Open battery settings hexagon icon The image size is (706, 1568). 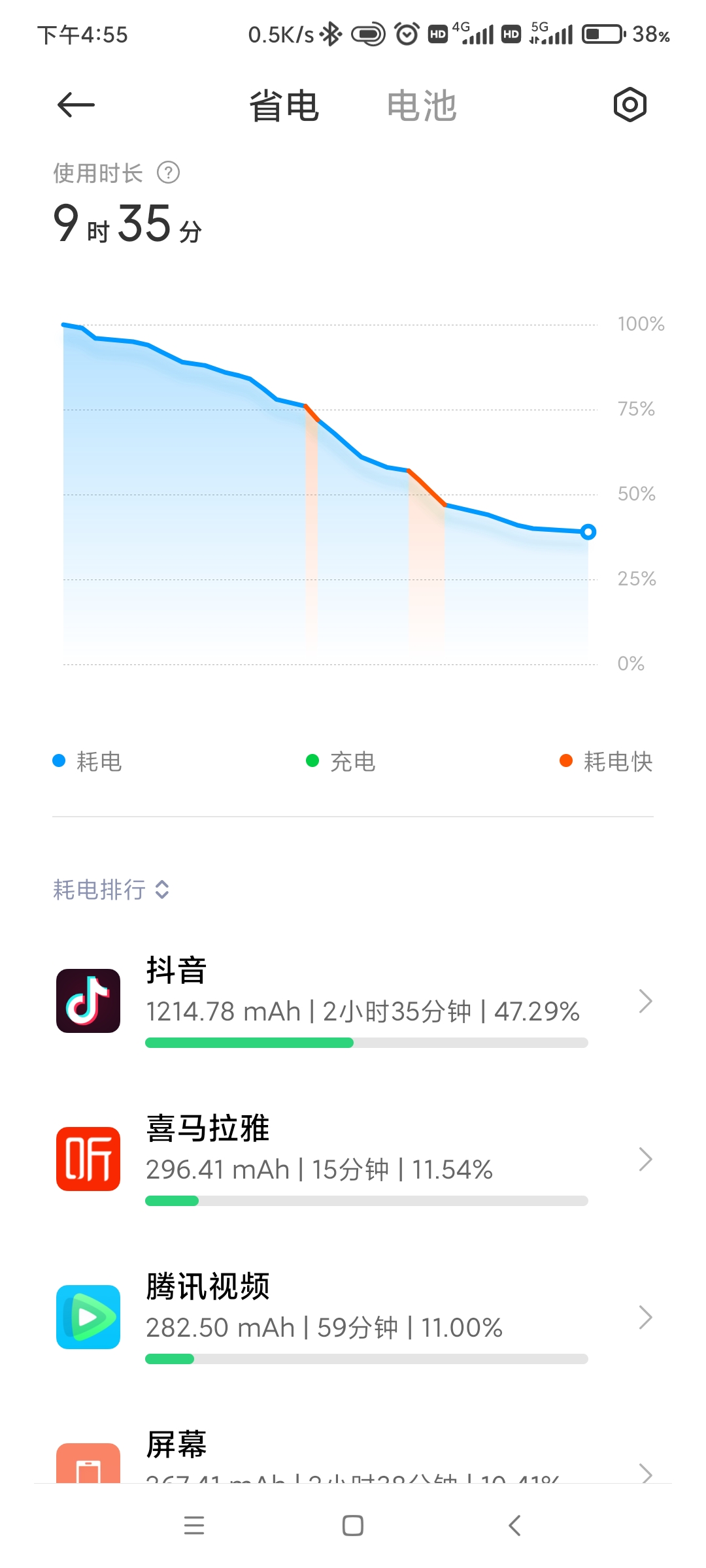pos(630,105)
